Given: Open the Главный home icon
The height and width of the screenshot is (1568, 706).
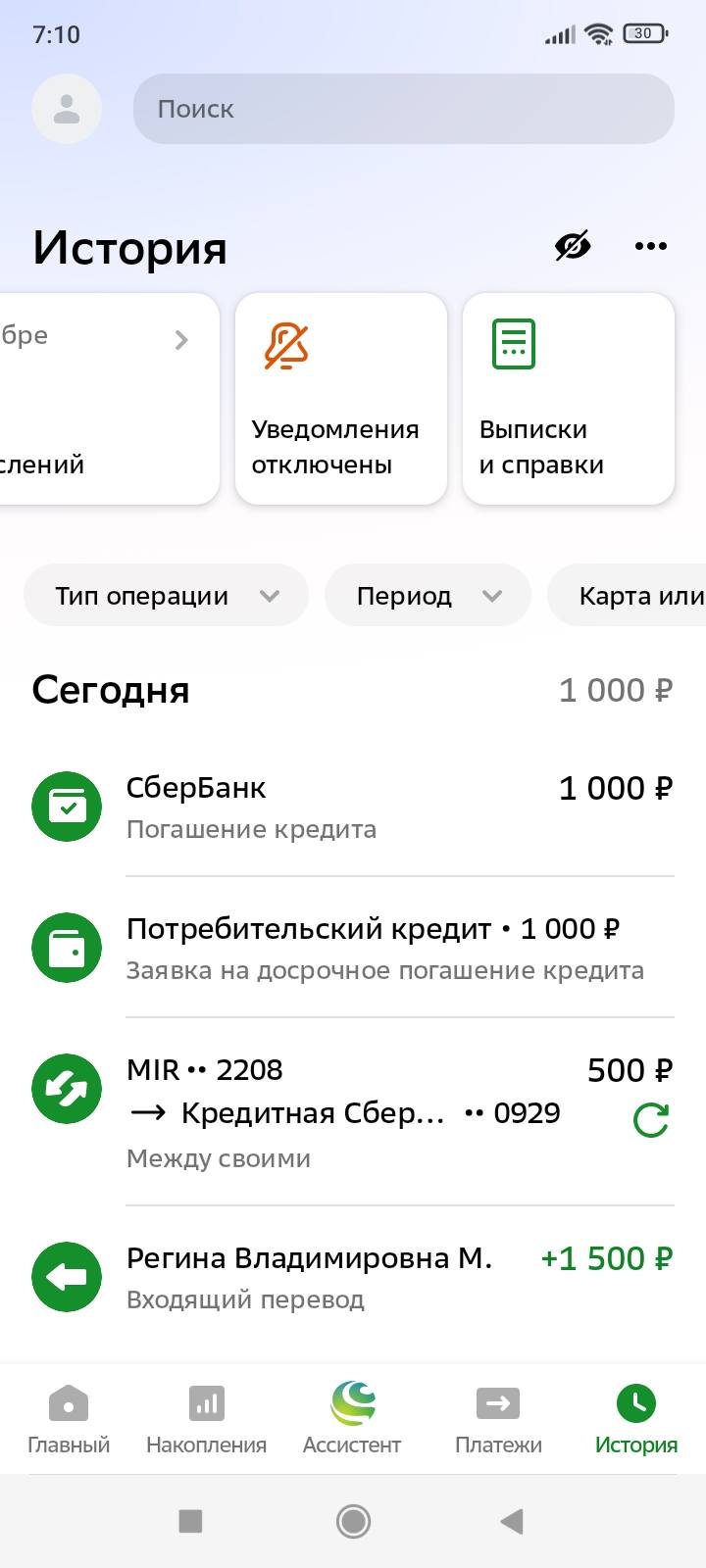Looking at the screenshot, I should 68,1403.
